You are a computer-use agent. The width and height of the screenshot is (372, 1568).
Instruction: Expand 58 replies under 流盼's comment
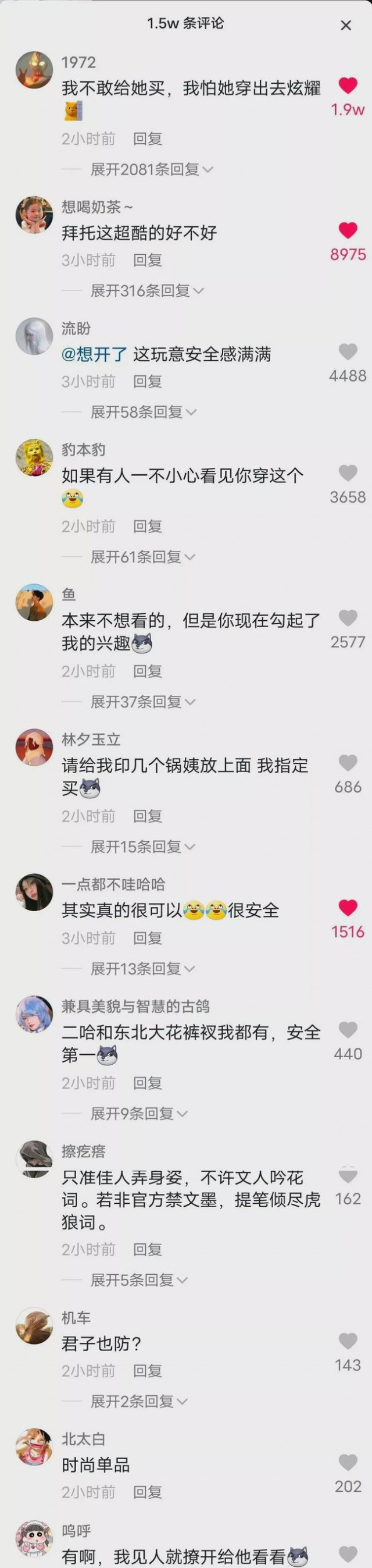pyautogui.click(x=143, y=412)
